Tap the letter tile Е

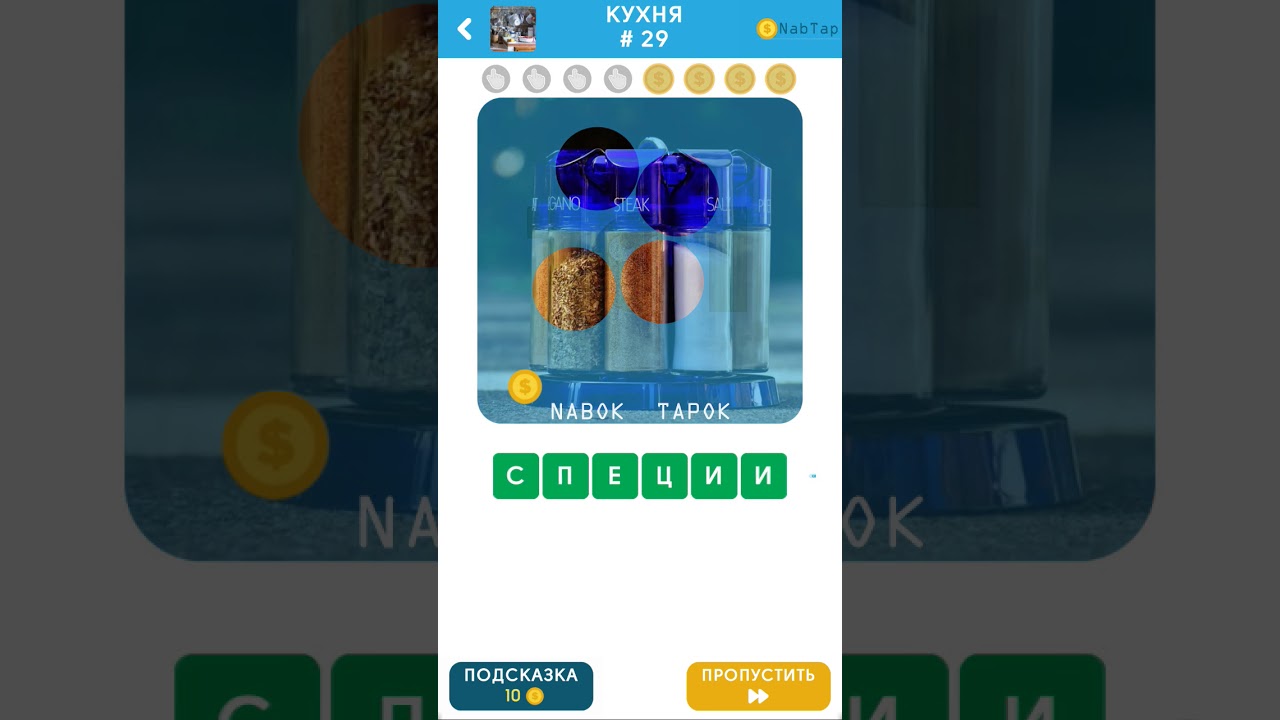pyautogui.click(x=615, y=476)
